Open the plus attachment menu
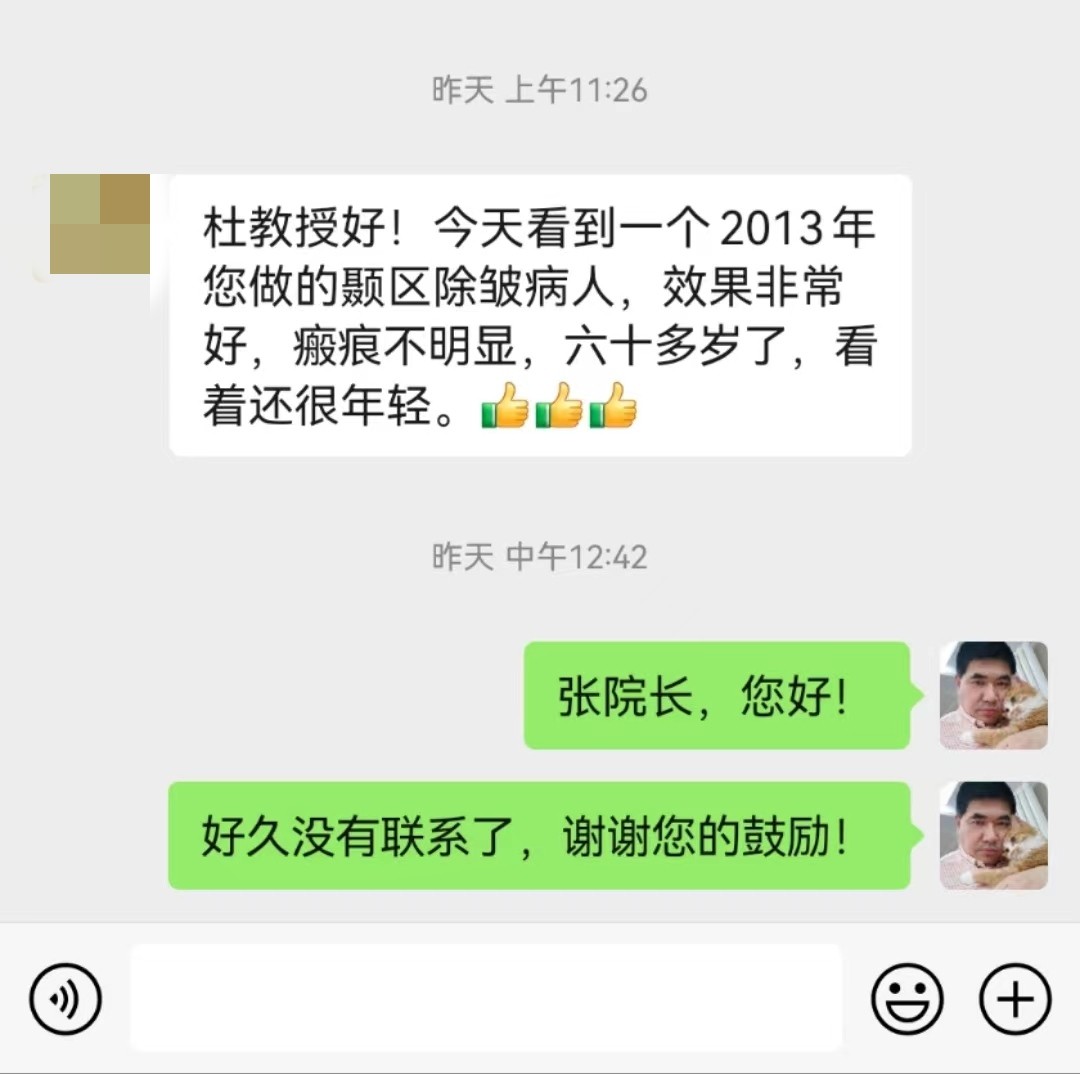This screenshot has height=1074, width=1080. point(1015,998)
